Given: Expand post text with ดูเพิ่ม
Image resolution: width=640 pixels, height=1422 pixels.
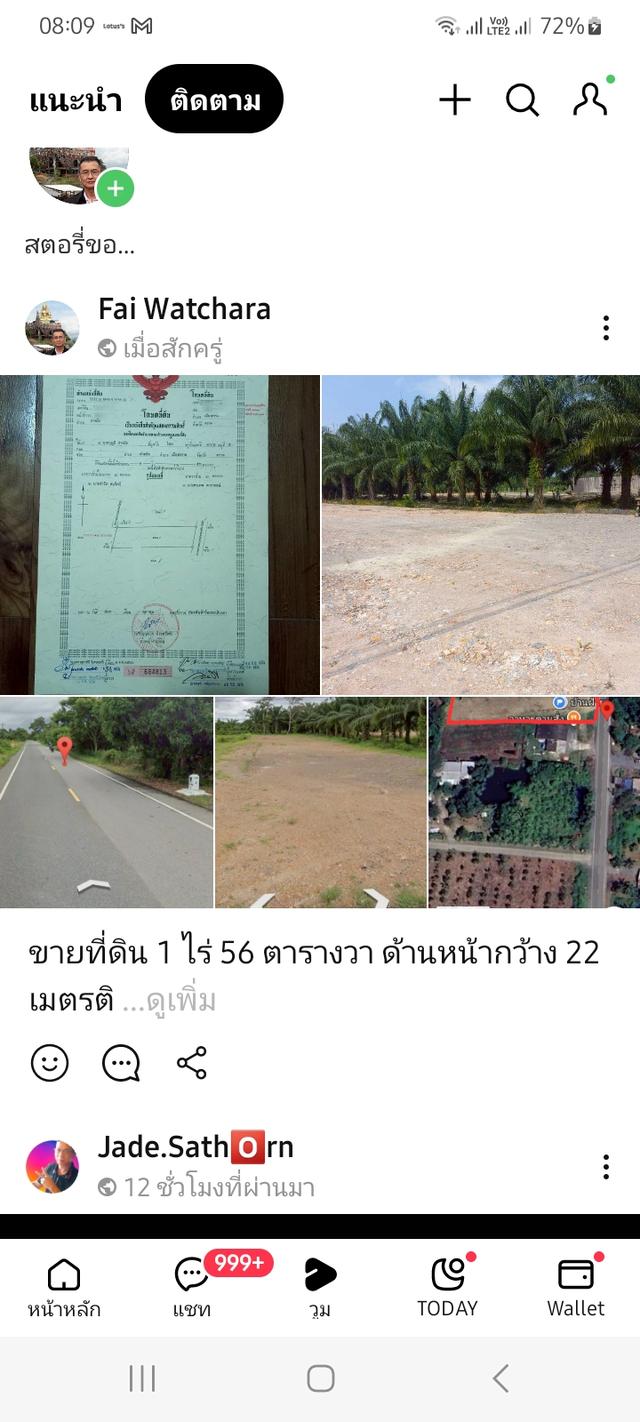Looking at the screenshot, I should tap(169, 1001).
